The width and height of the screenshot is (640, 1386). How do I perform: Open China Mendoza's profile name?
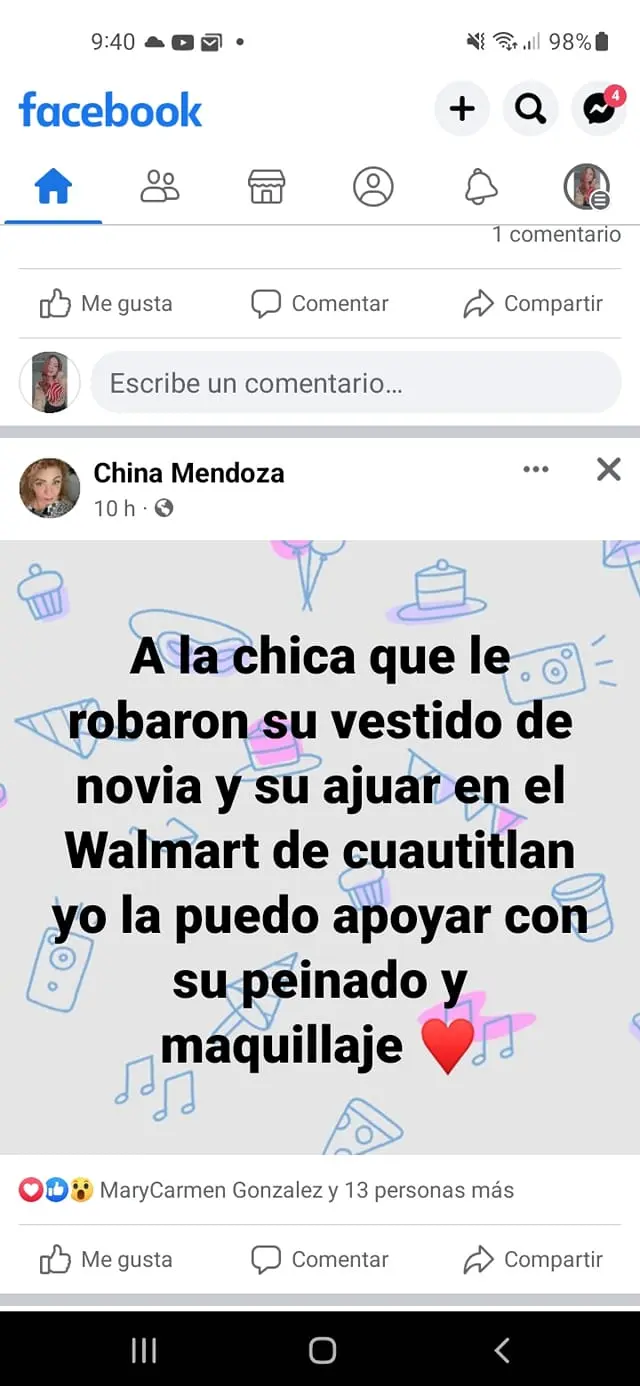[x=189, y=473]
